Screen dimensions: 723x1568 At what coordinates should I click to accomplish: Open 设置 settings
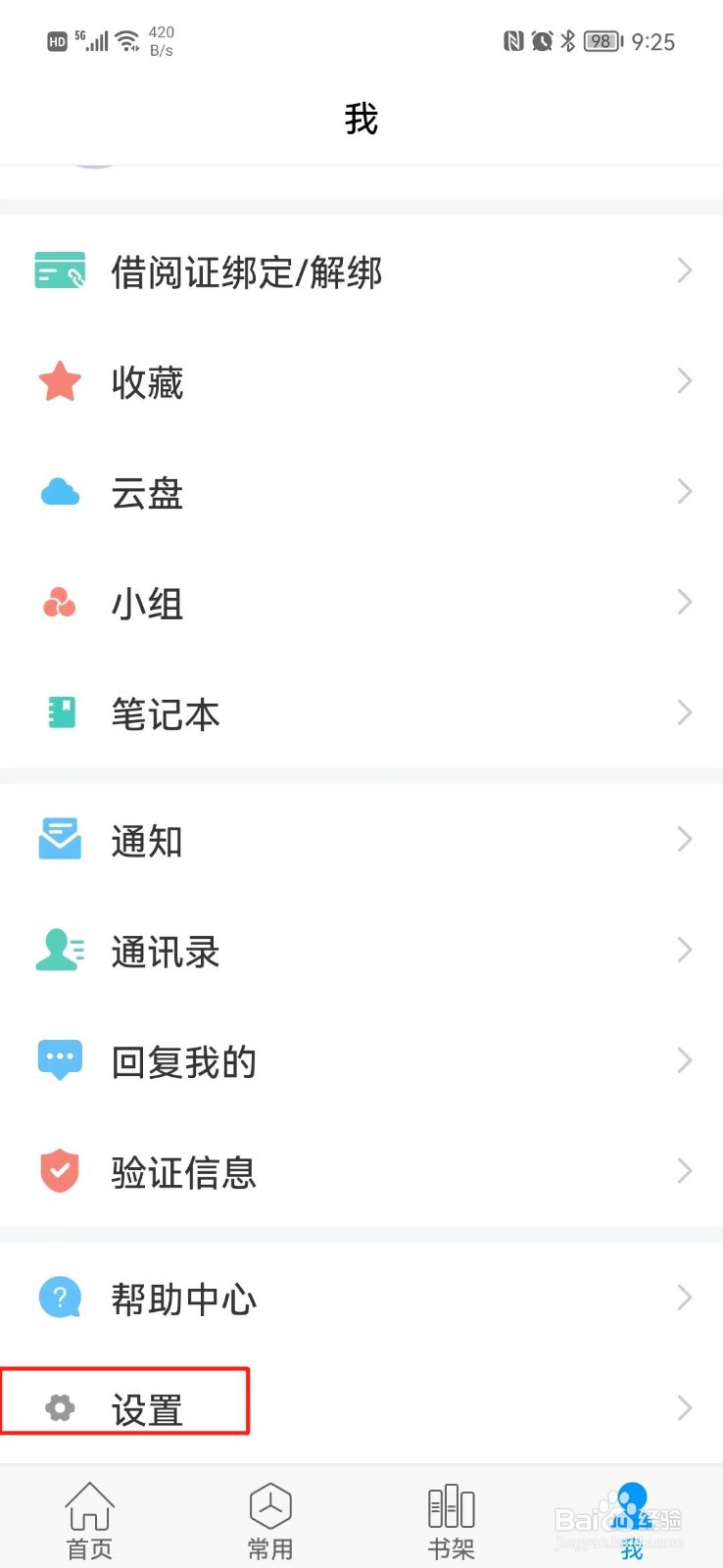361,1409
